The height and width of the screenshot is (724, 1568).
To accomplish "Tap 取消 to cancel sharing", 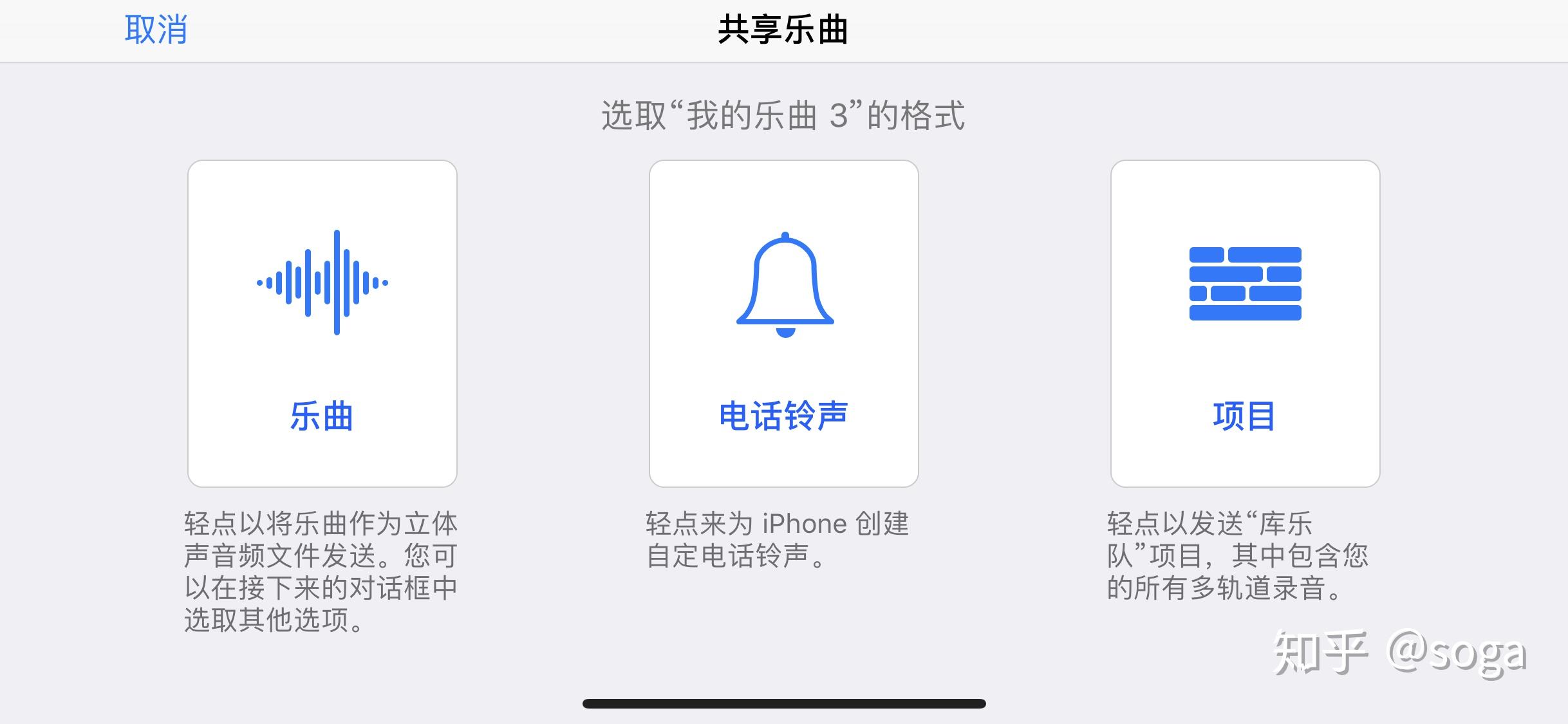I will coord(156,30).
